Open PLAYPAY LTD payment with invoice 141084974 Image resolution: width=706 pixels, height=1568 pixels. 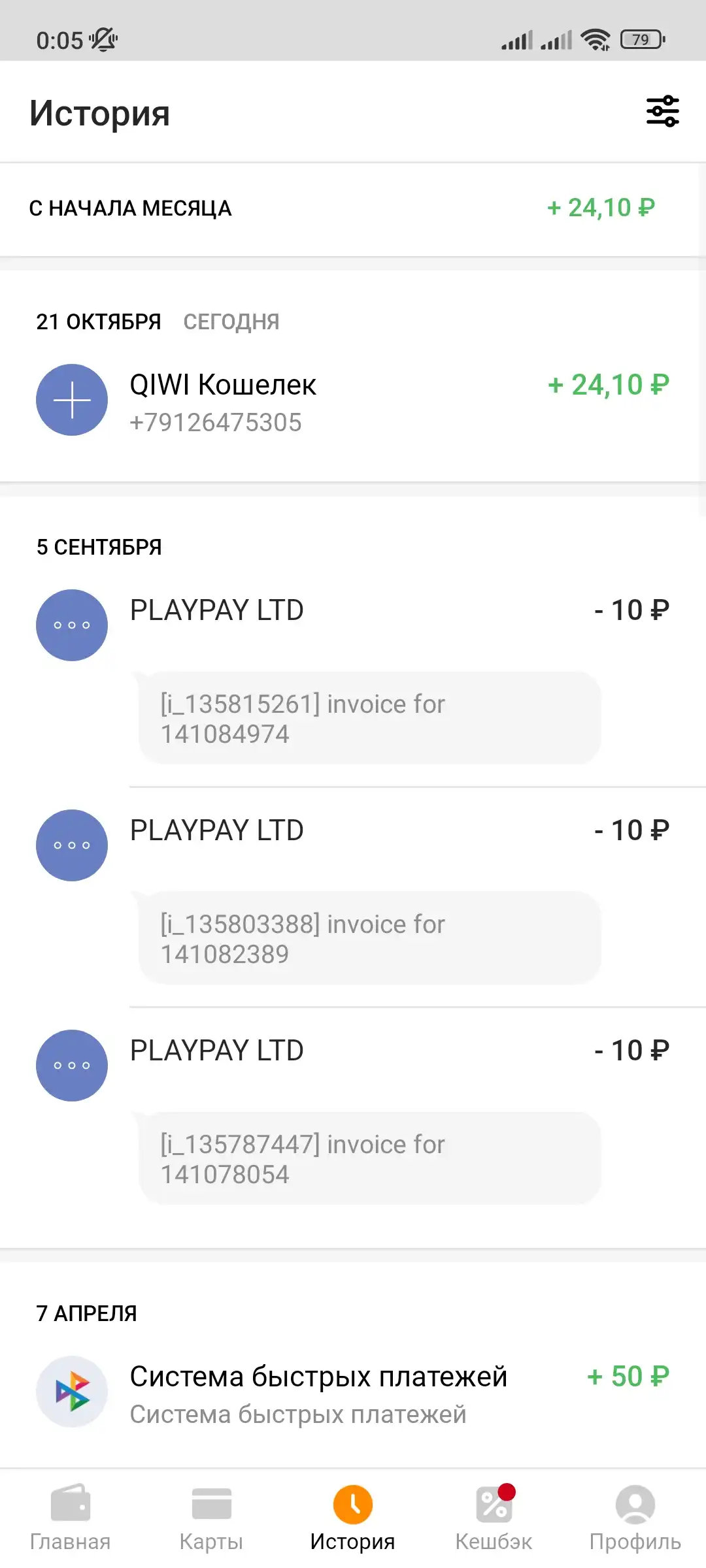pyautogui.click(x=353, y=677)
